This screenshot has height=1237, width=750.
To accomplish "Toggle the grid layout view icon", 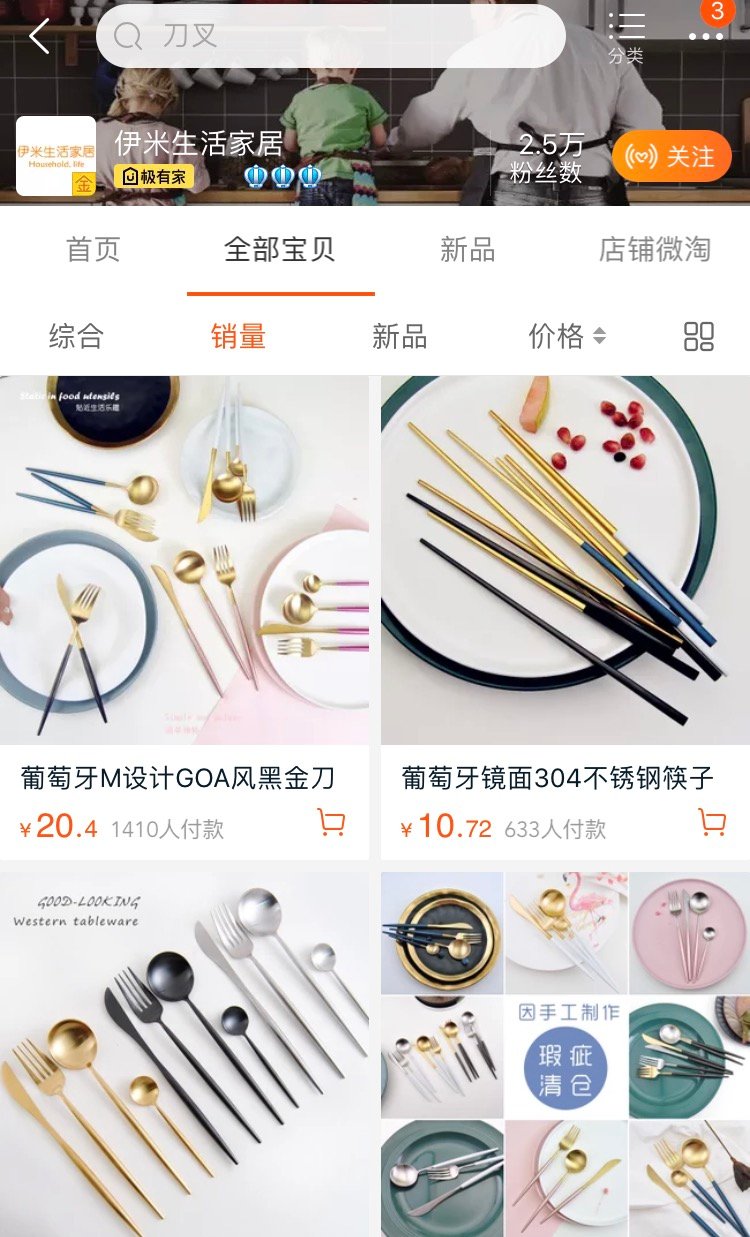I will [x=699, y=336].
